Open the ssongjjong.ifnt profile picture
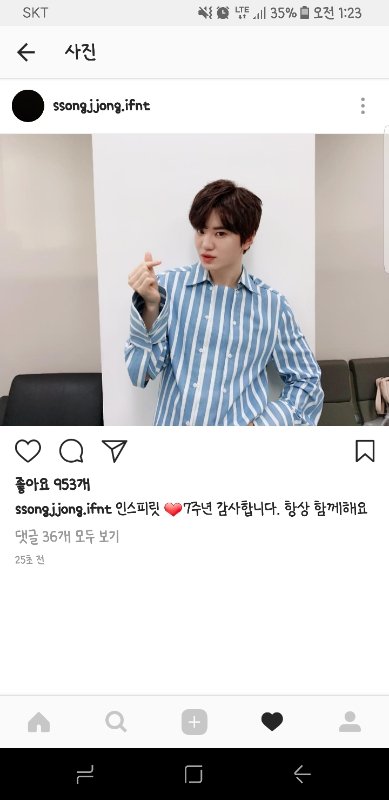Screen dimensions: 389x800 click(x=28, y=106)
